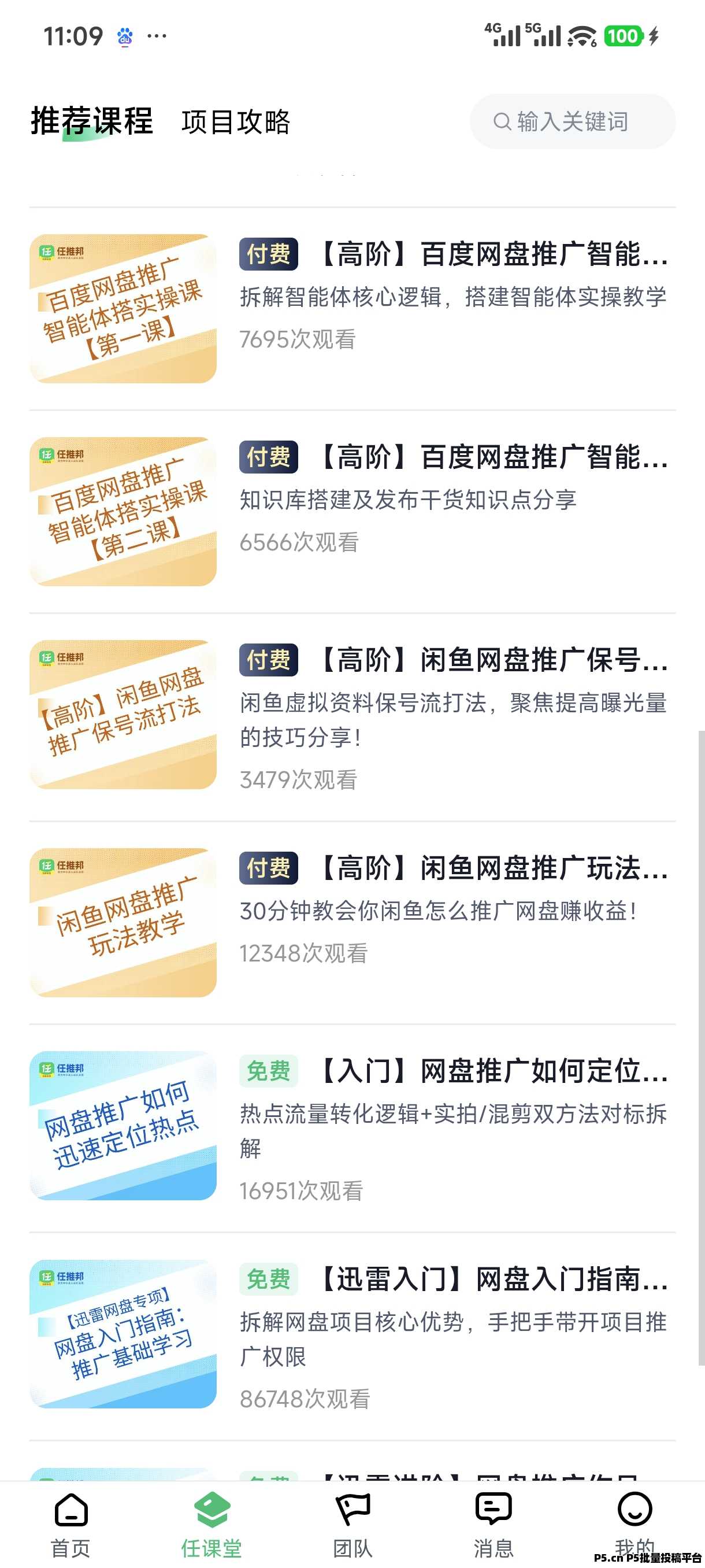Open the 首页 home icon
This screenshot has width=705, height=1568.
click(70, 1510)
